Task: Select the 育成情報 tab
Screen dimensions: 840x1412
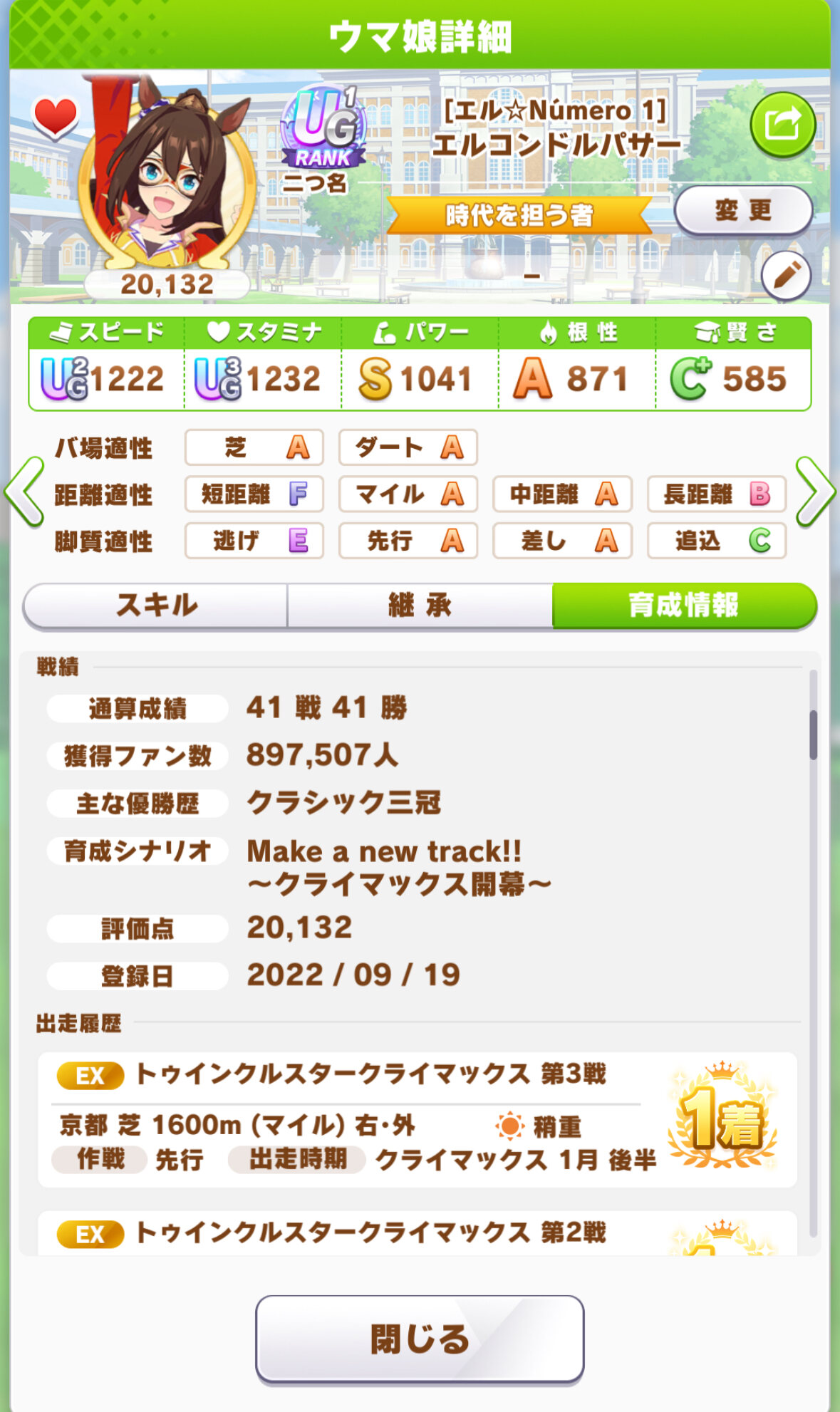Action: (683, 606)
